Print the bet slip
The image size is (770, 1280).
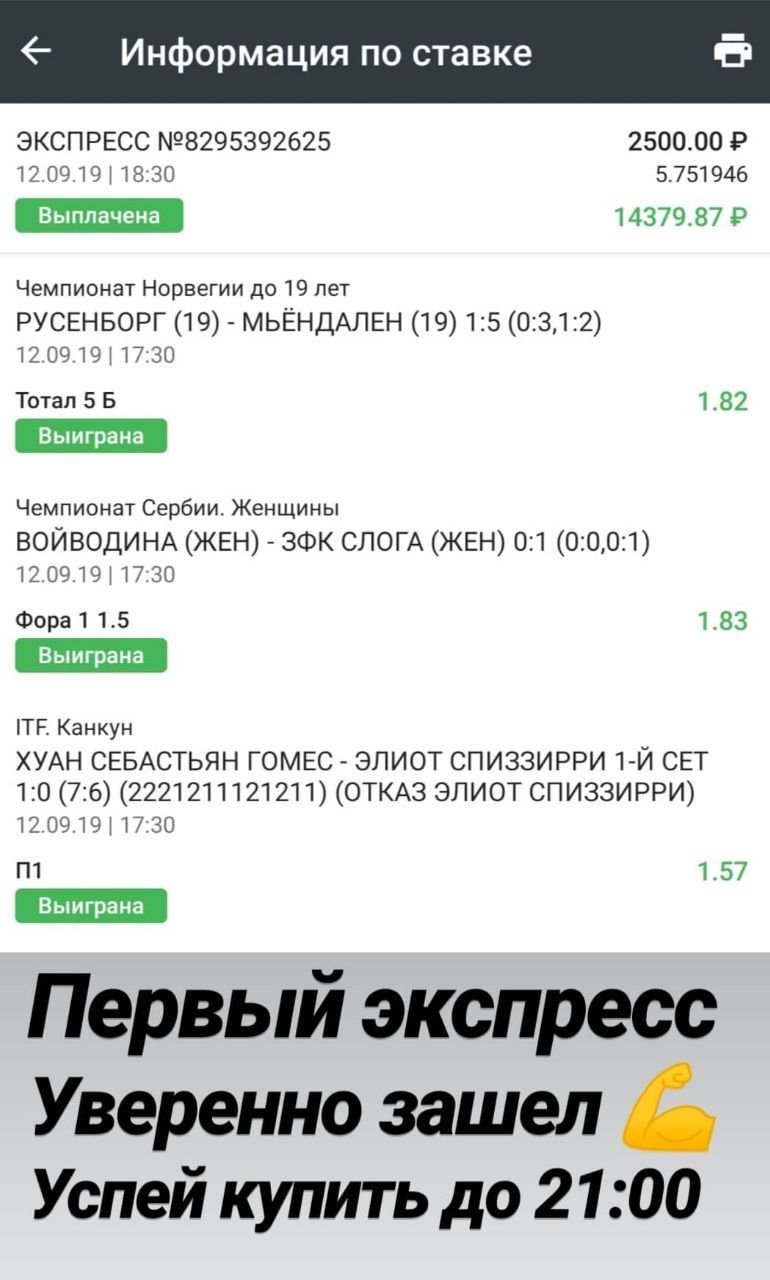(x=732, y=51)
